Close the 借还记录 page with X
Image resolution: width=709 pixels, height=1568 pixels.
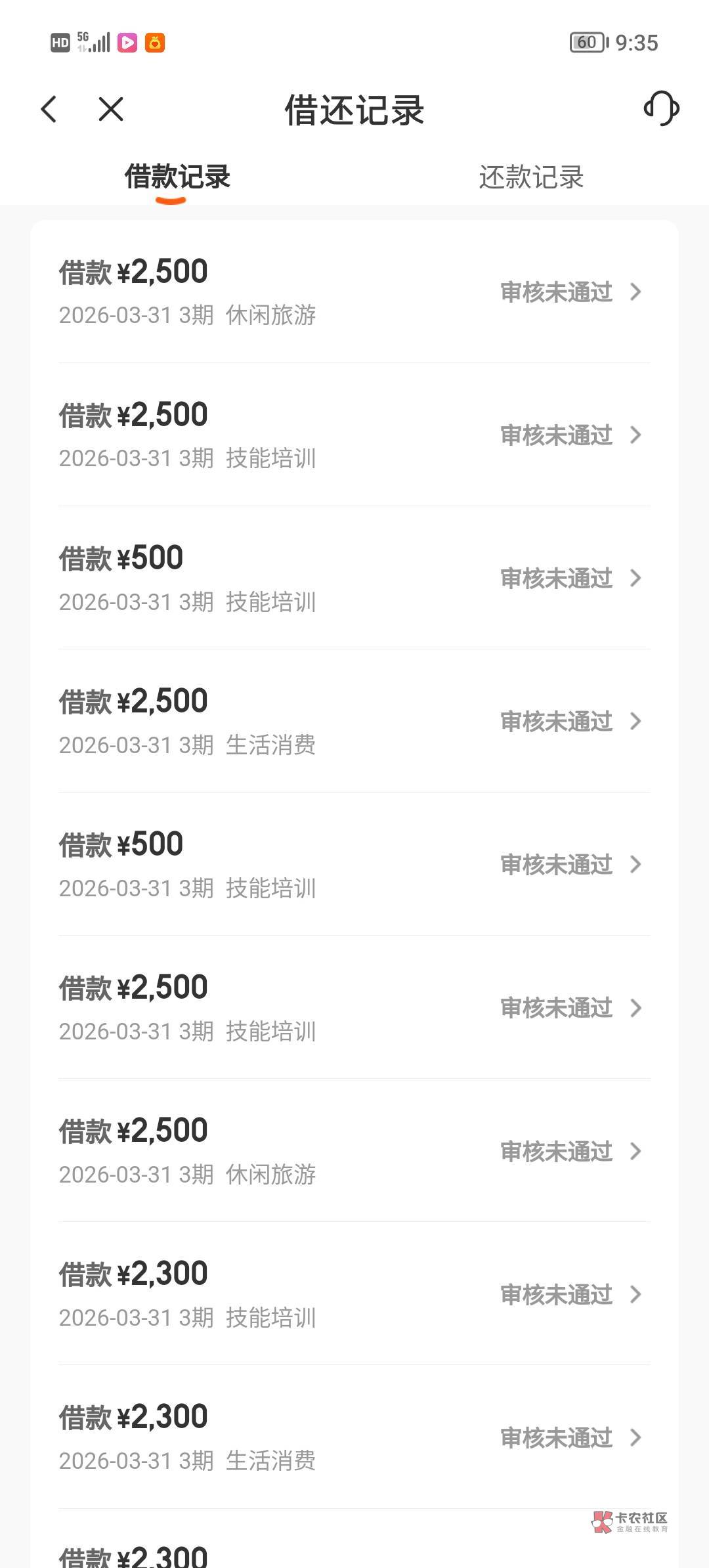tap(111, 109)
